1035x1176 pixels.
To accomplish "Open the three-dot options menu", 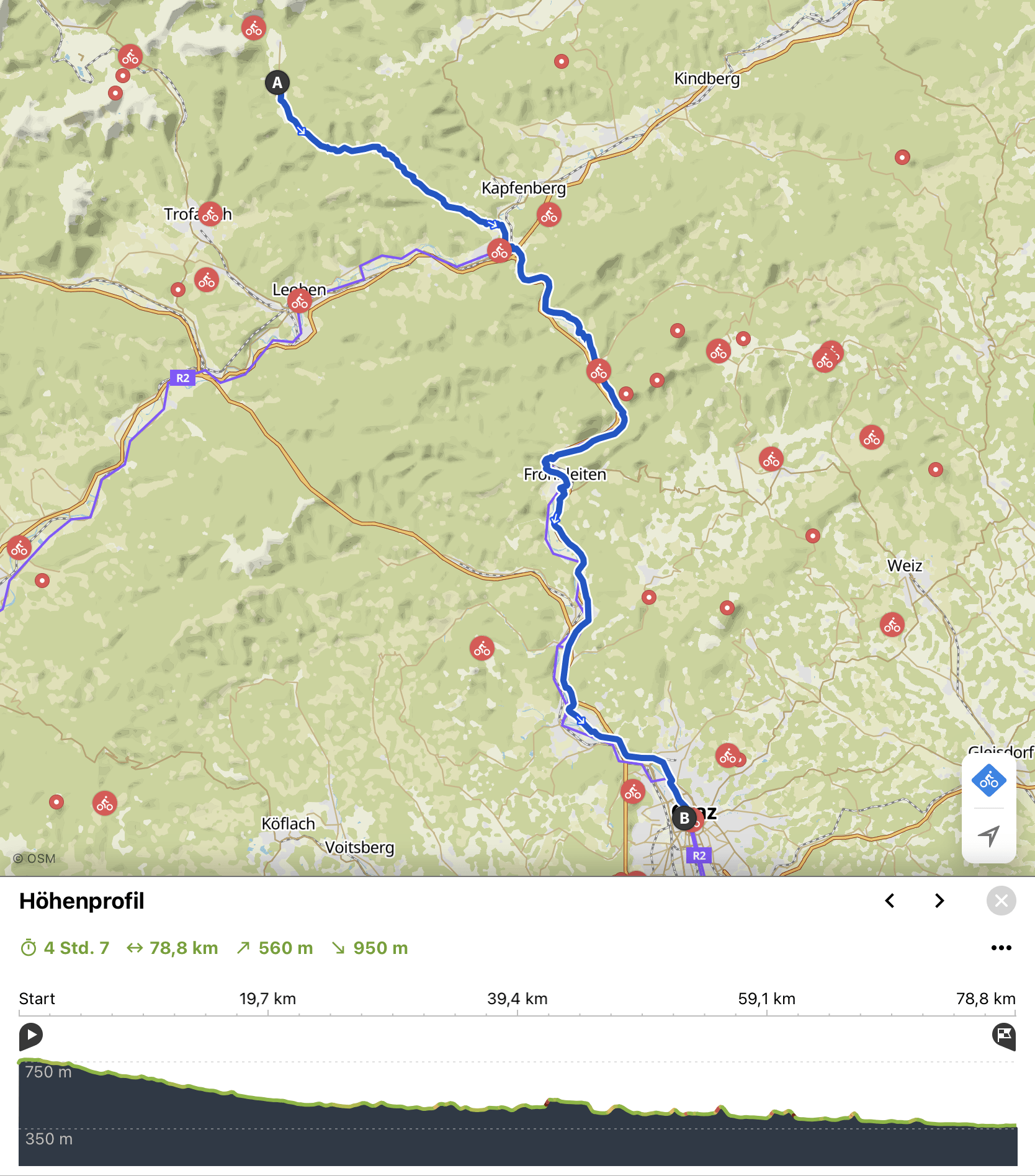I will point(1001,948).
